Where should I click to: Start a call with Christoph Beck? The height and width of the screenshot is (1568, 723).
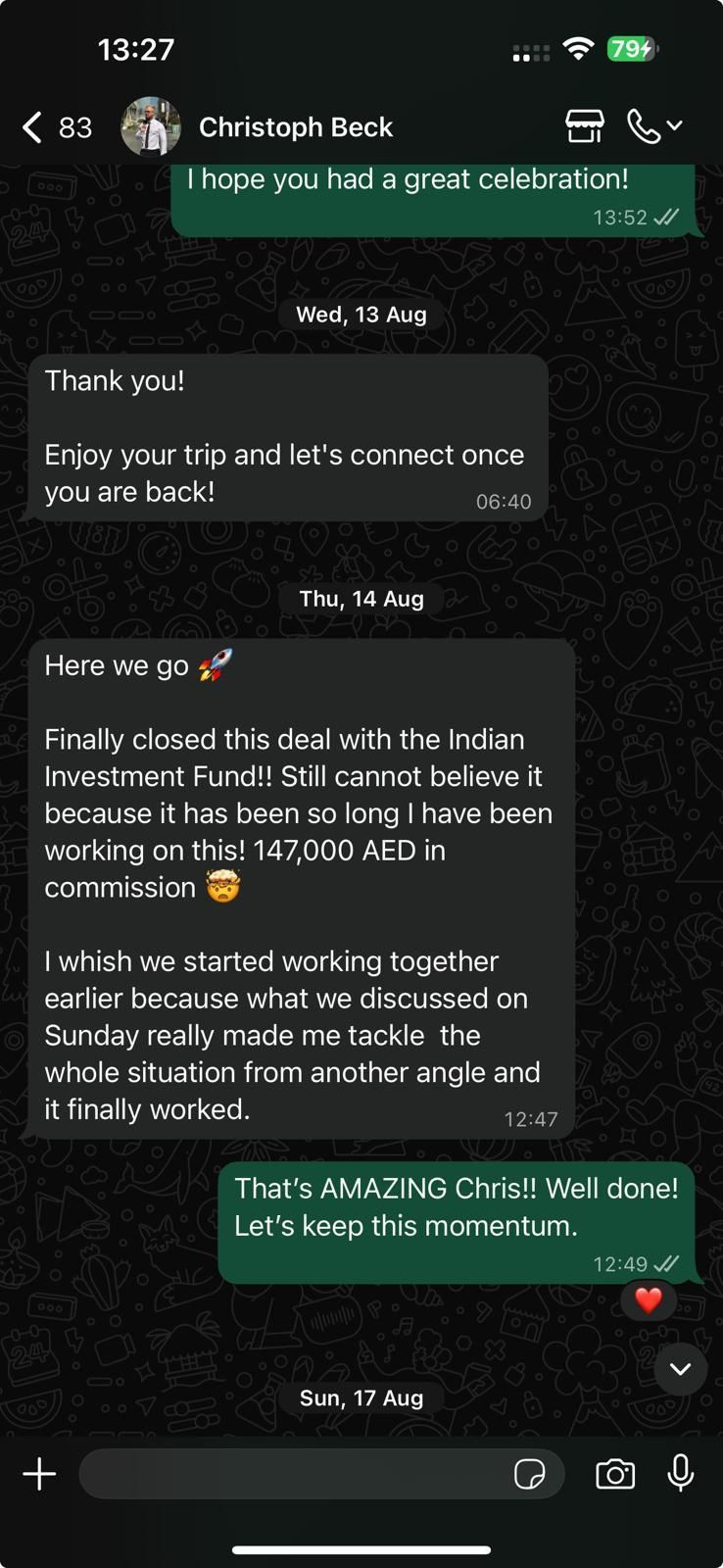[x=644, y=126]
